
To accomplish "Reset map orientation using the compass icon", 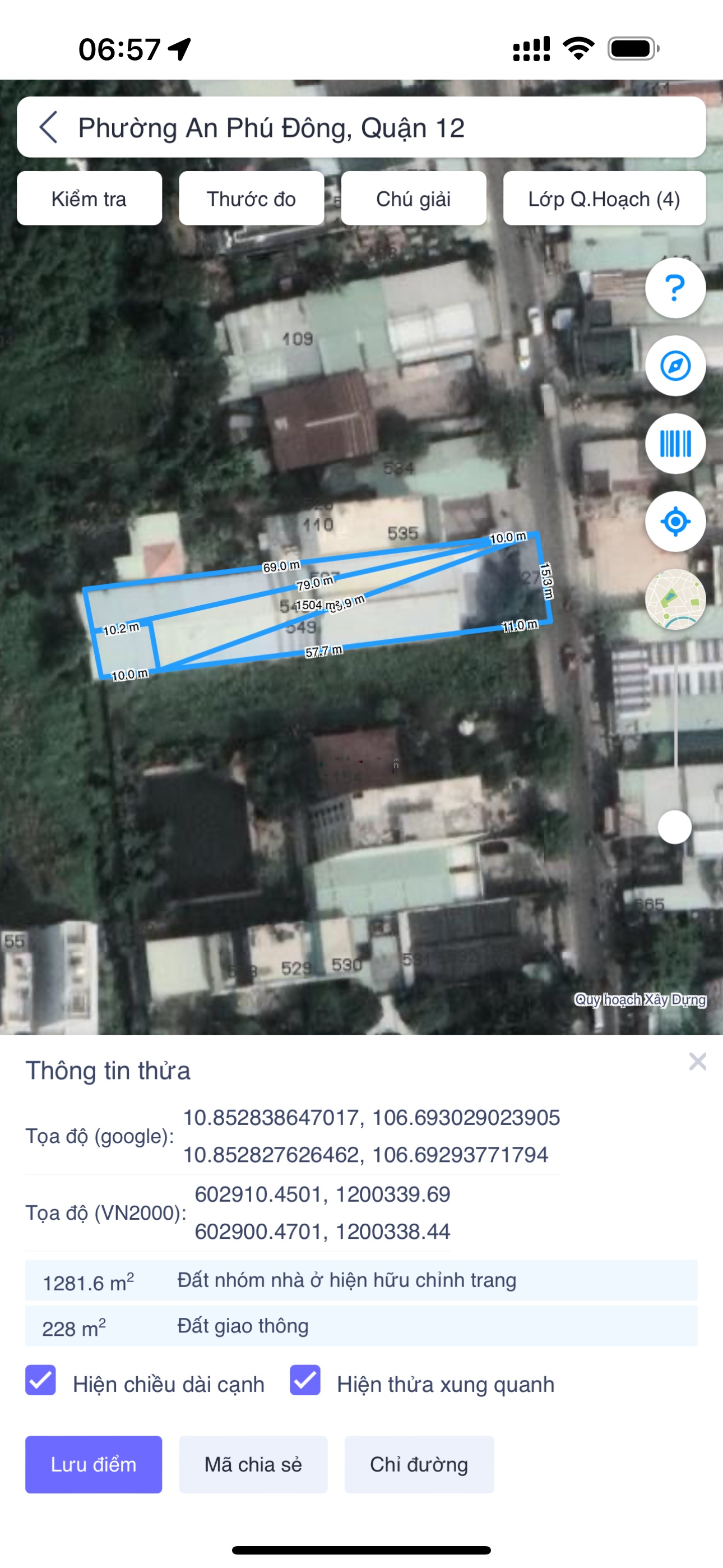I will pyautogui.click(x=675, y=366).
